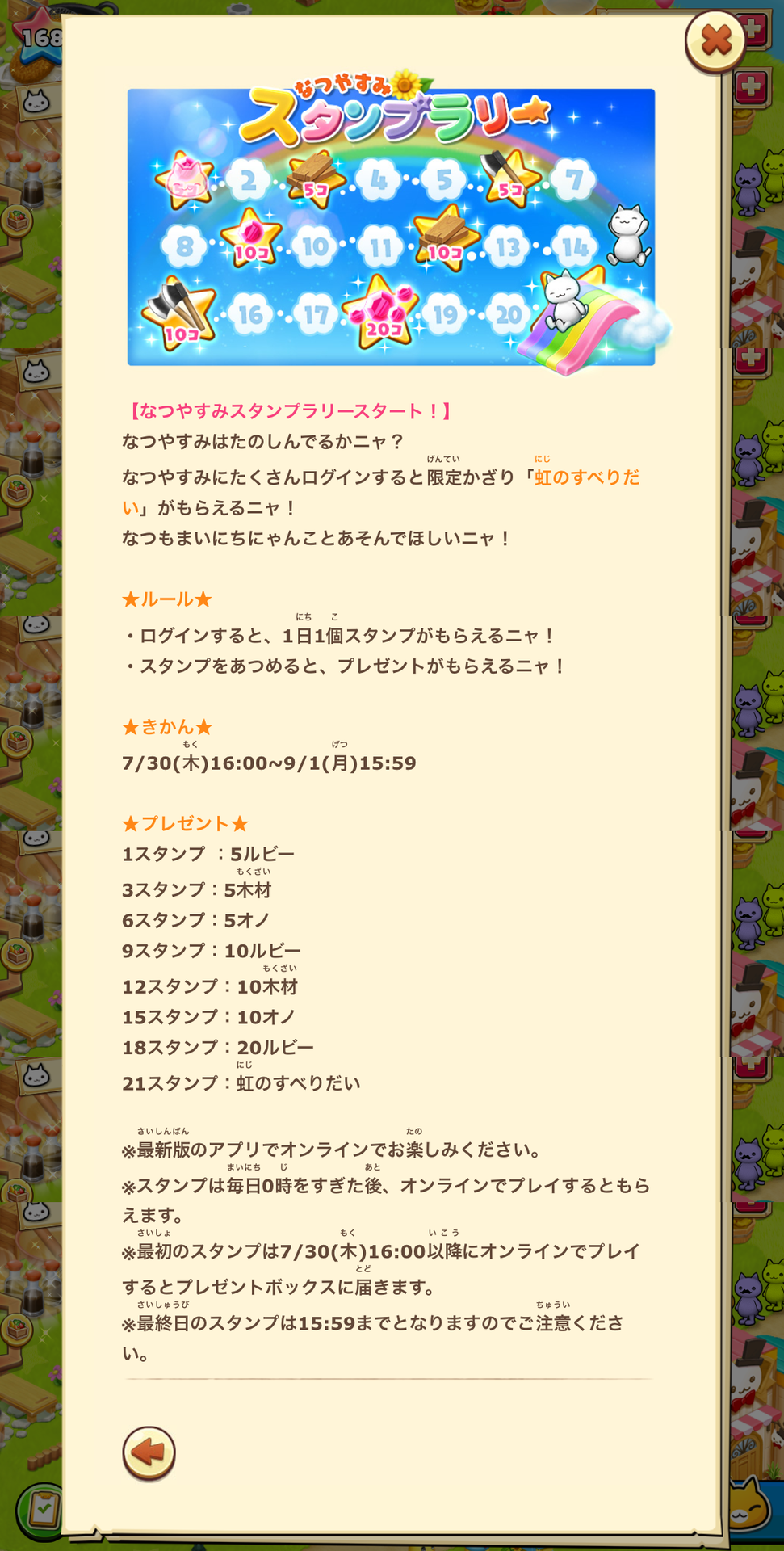This screenshot has width=784, height=1551.
Task: Close the stamp rally notice
Action: point(715,40)
